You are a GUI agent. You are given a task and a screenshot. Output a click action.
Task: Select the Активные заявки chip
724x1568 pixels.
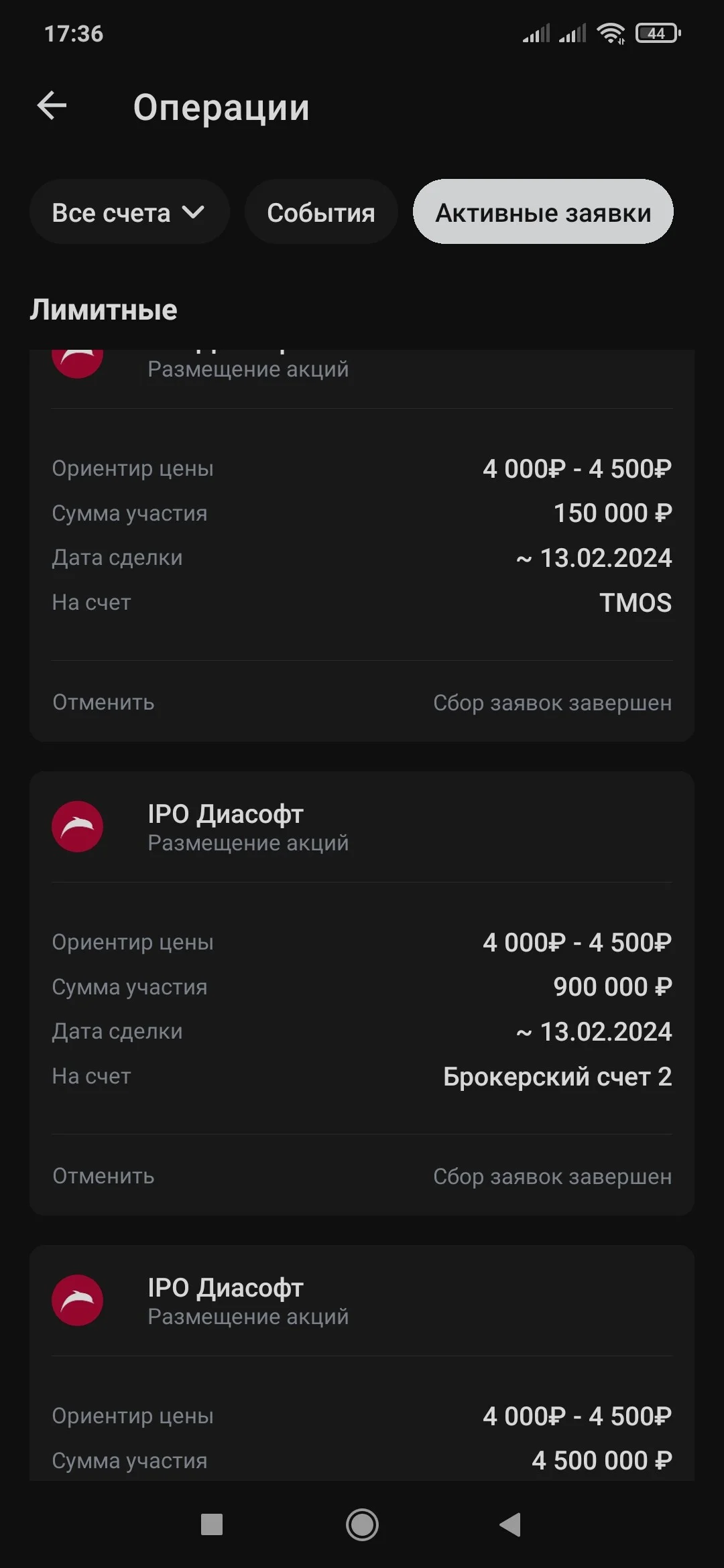[x=543, y=212]
